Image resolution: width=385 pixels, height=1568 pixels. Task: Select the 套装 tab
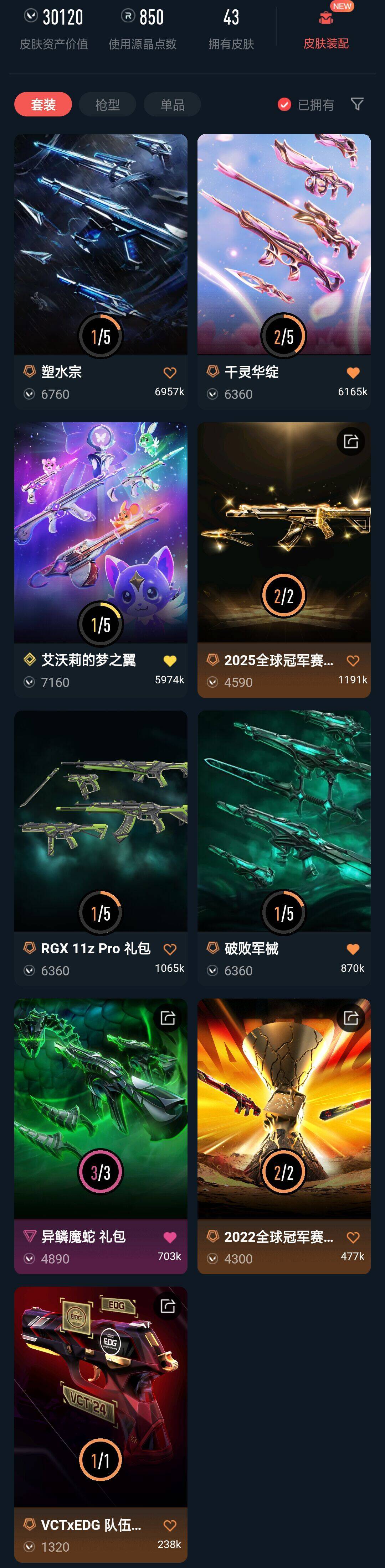coord(43,105)
